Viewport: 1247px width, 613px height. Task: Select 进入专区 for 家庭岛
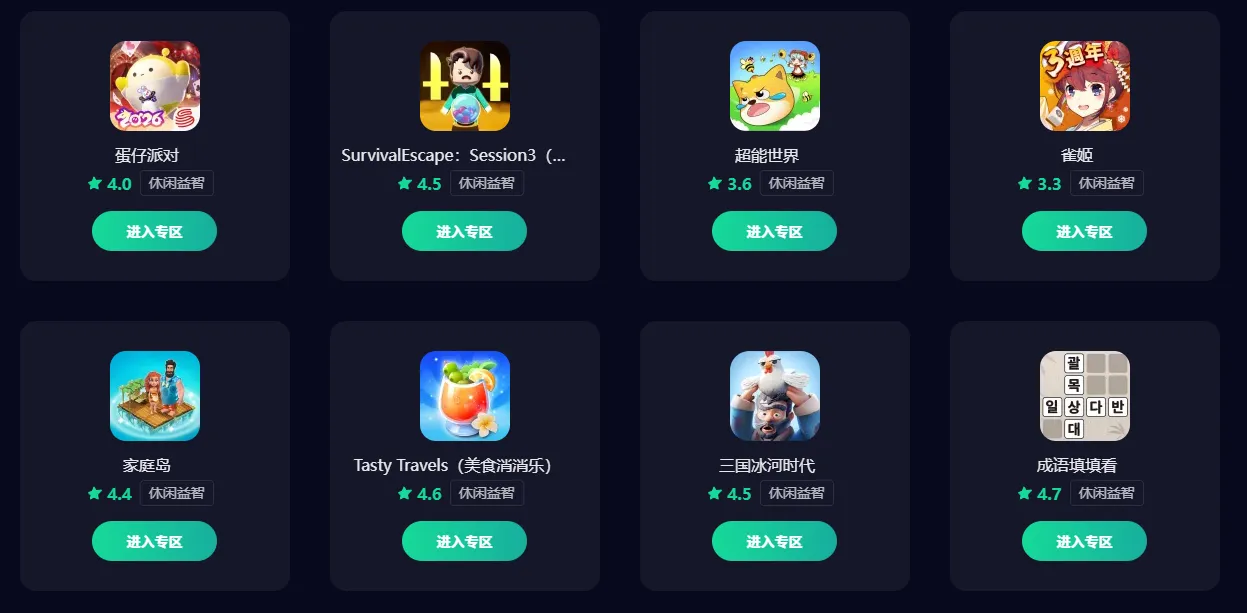tap(154, 541)
